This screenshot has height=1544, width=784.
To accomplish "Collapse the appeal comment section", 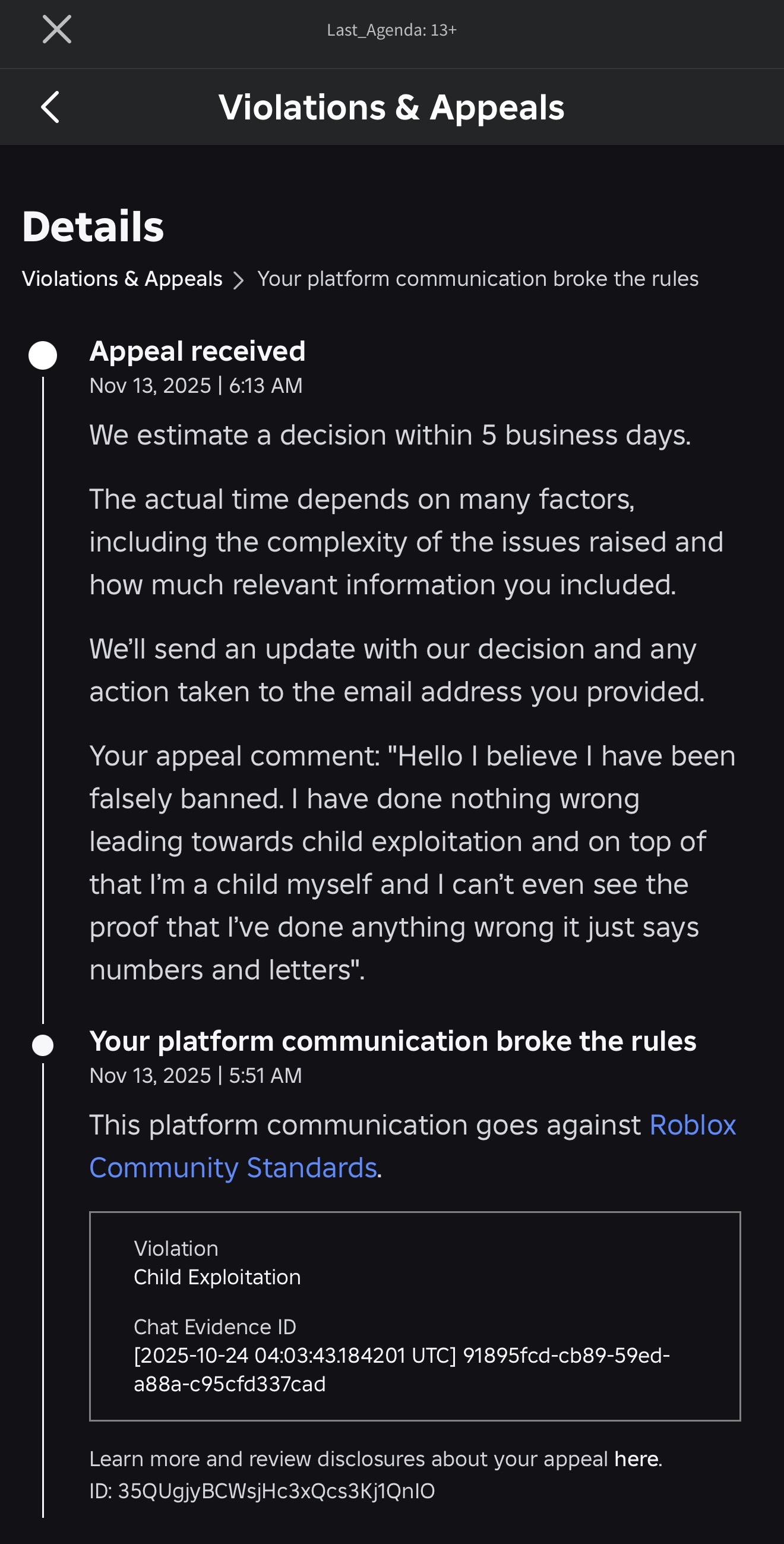I will tap(412, 861).
